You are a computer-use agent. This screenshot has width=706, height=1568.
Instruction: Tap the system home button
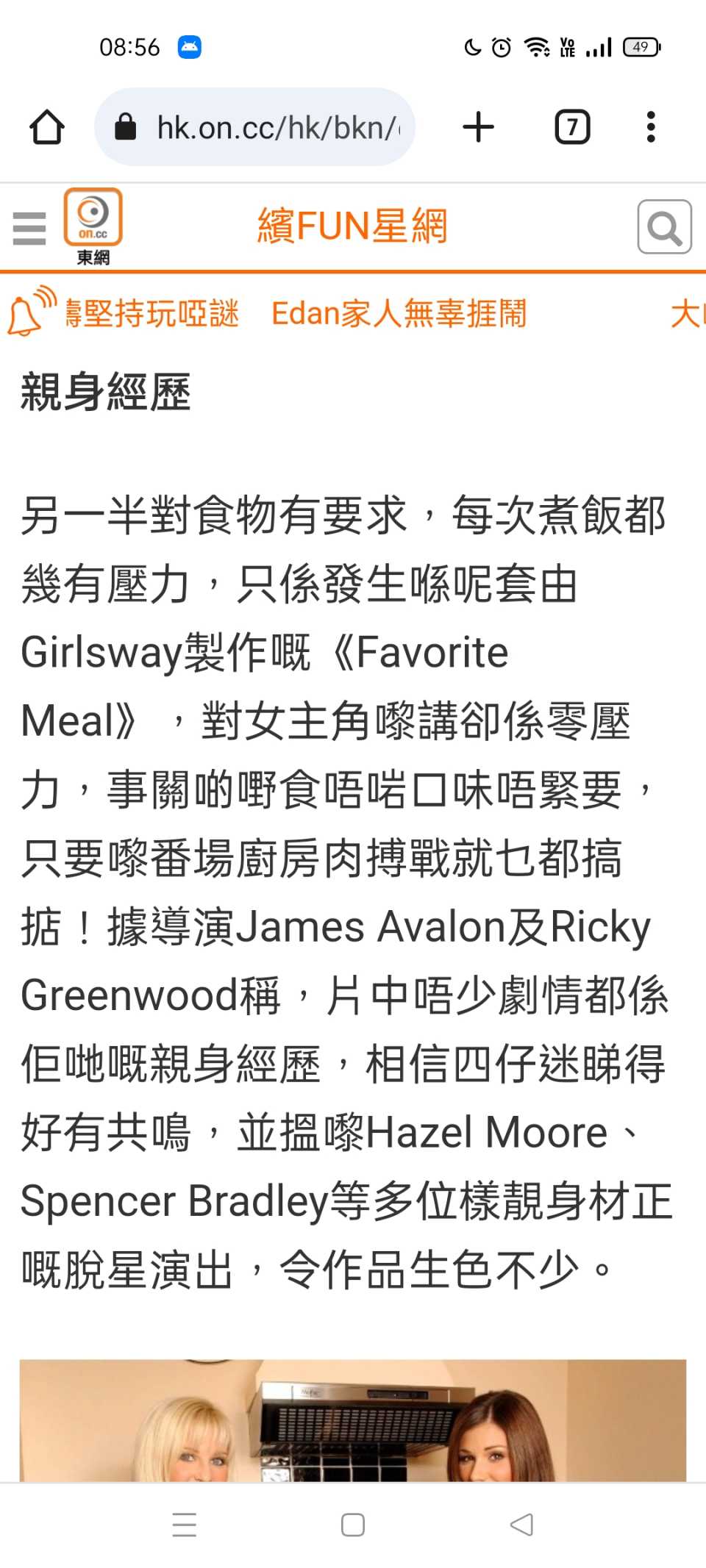353,1524
